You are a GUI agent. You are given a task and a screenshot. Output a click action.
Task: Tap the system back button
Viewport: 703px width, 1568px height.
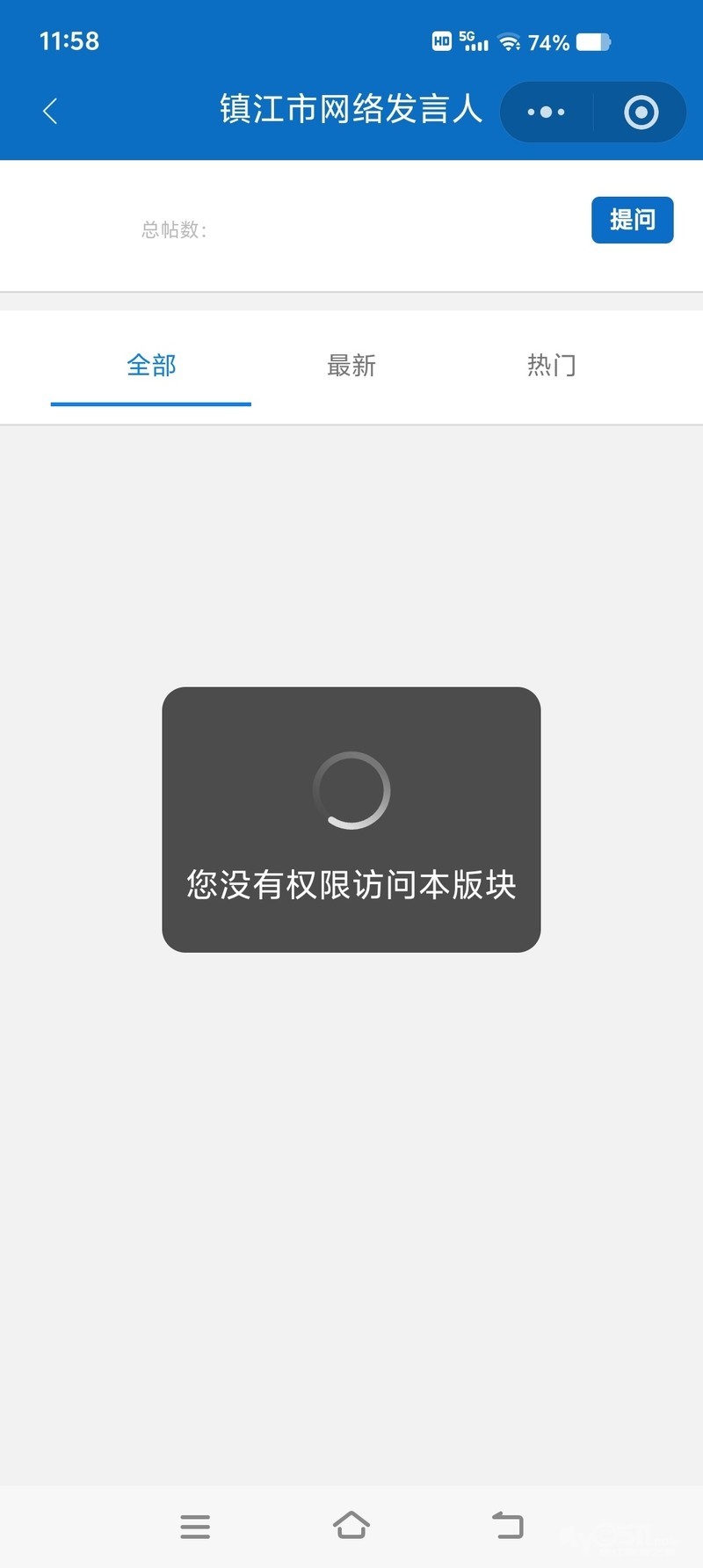[508, 1526]
